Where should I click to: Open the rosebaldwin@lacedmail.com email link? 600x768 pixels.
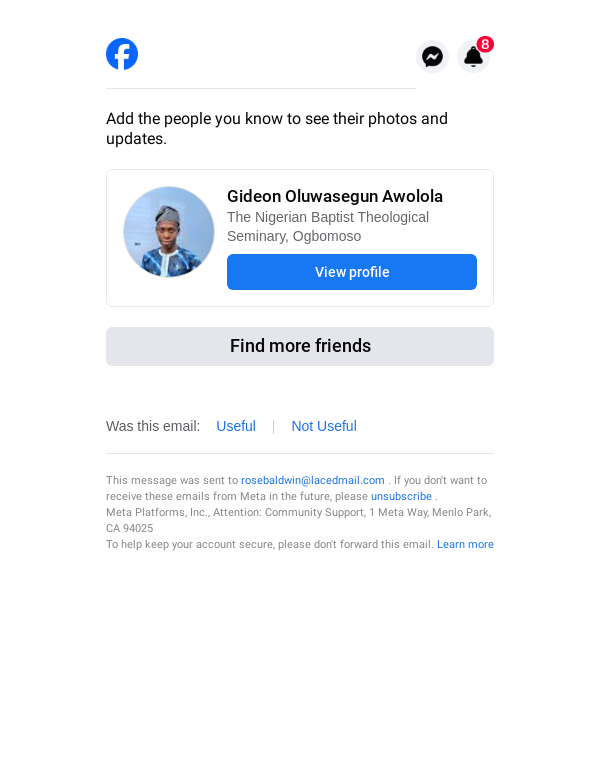pos(313,480)
